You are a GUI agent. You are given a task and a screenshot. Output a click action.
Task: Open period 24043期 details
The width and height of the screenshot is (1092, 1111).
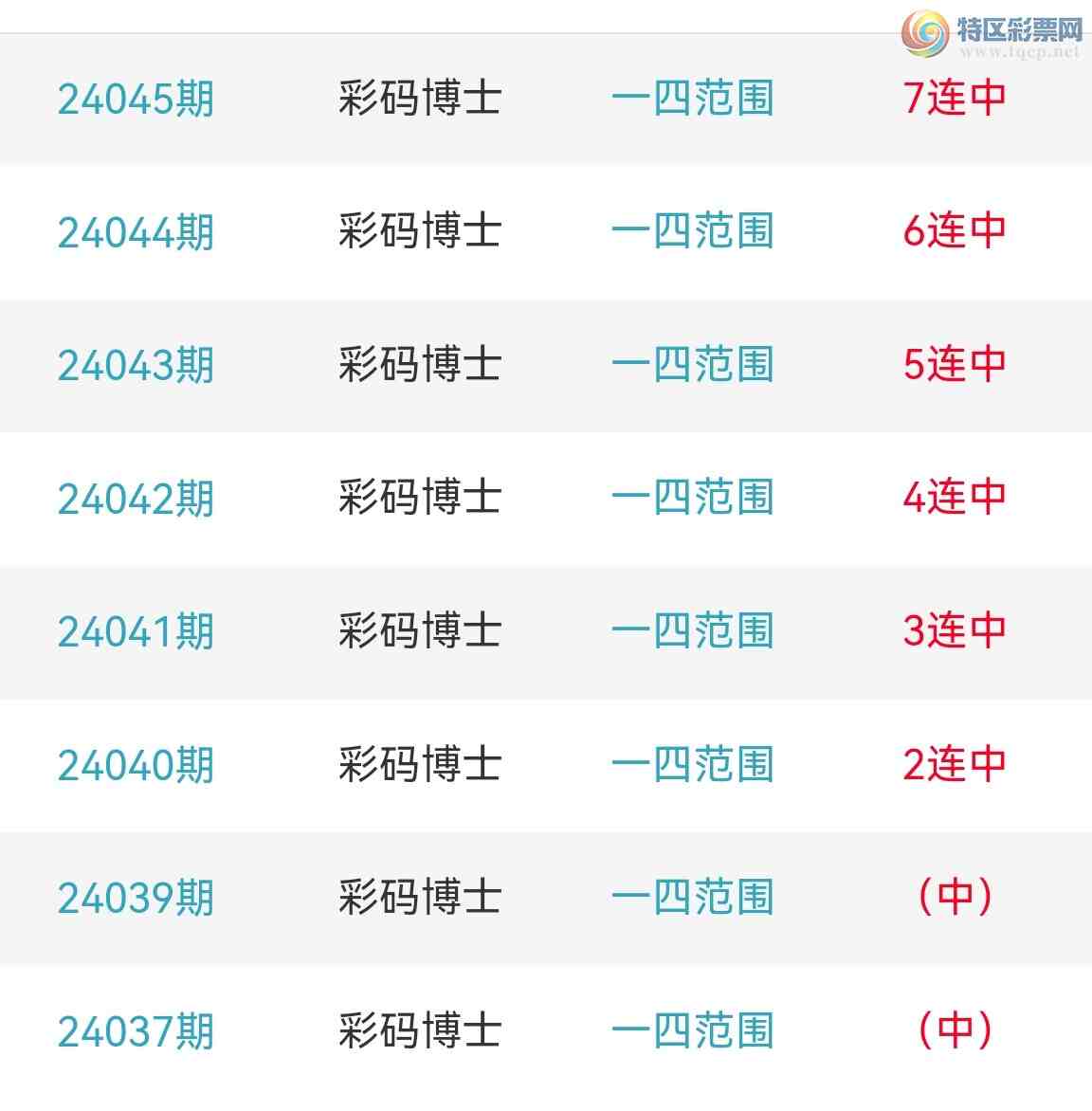(137, 364)
